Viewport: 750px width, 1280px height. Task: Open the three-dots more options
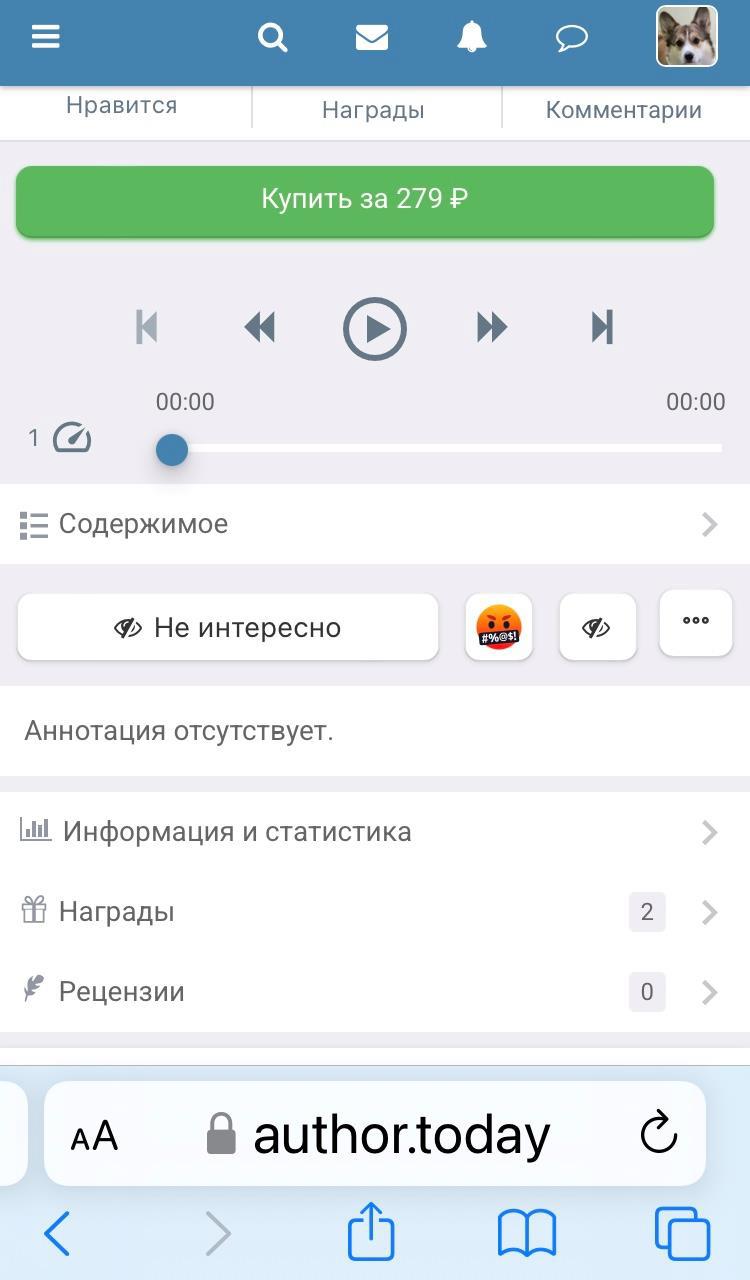point(696,622)
